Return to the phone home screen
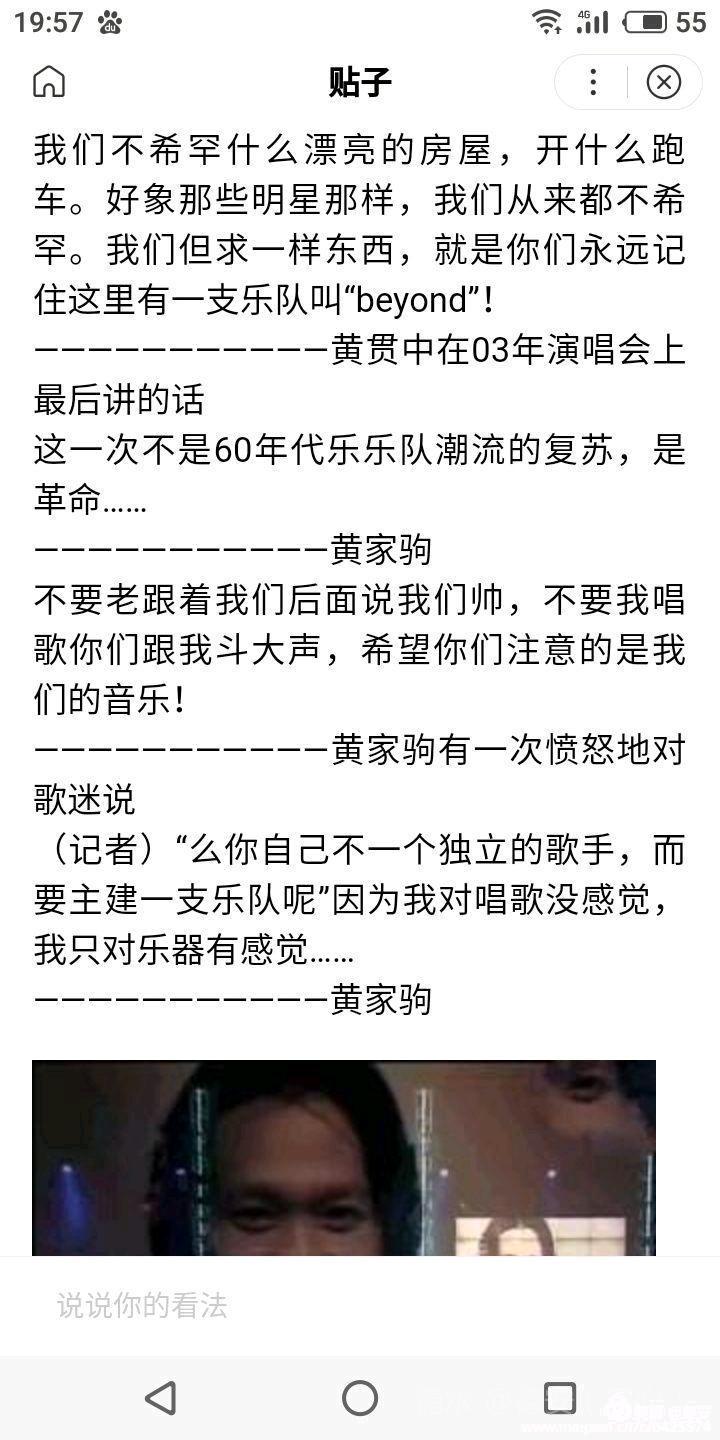 [x=360, y=1397]
